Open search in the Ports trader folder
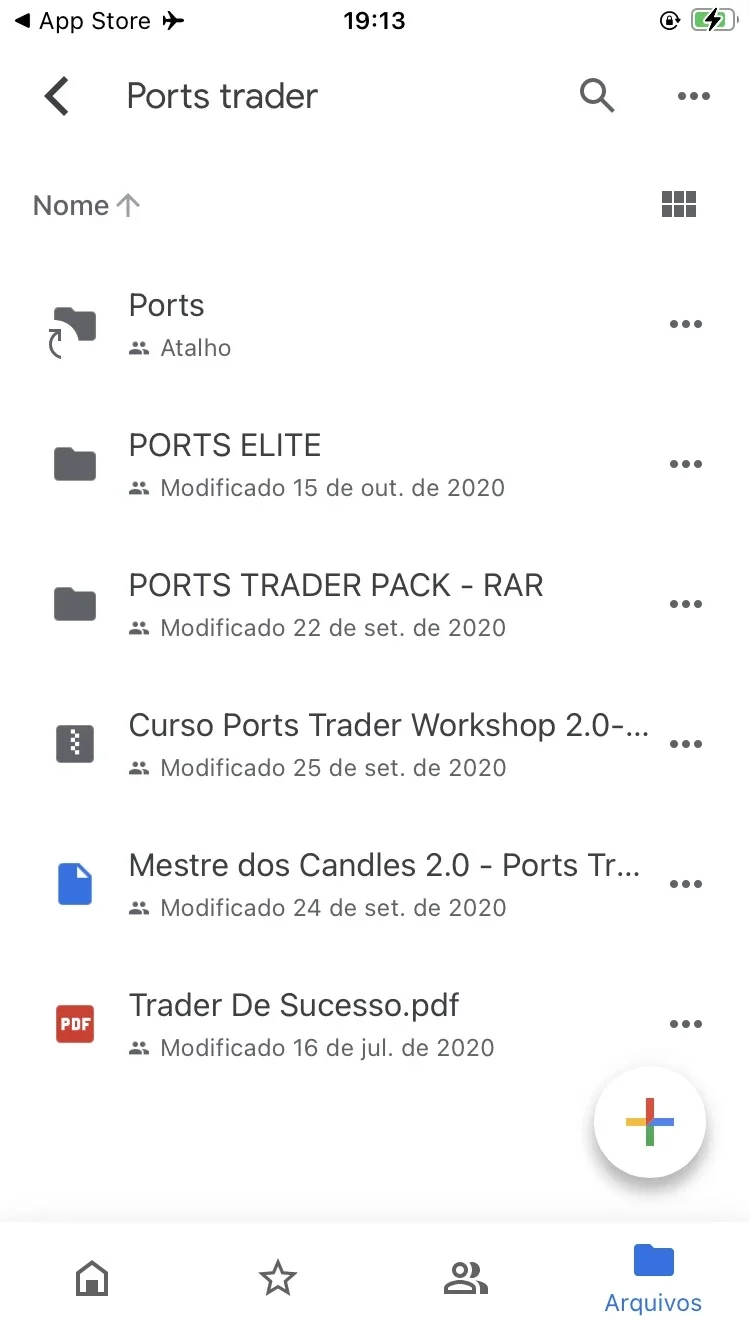The height and width of the screenshot is (1334, 750). click(597, 96)
